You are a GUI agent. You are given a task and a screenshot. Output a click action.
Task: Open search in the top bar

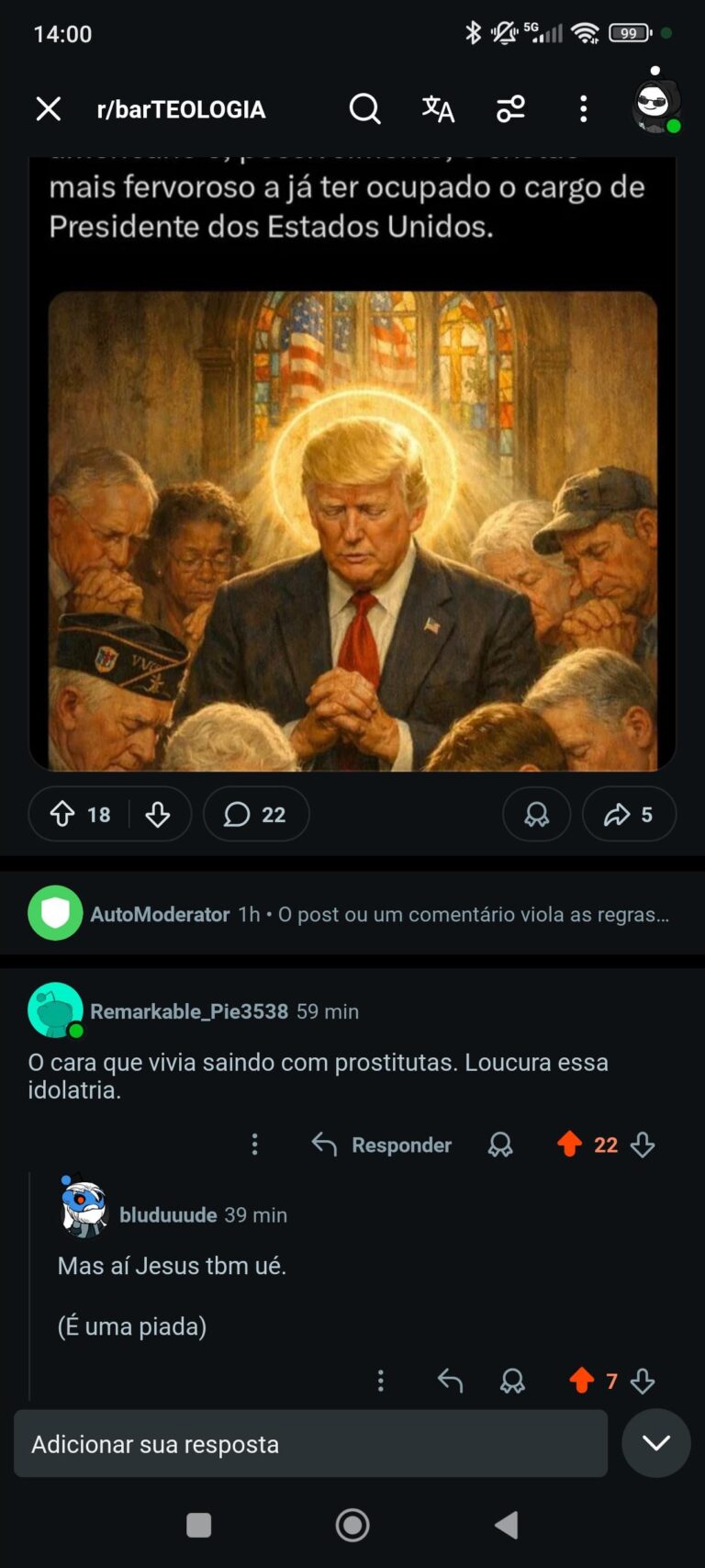coord(364,109)
